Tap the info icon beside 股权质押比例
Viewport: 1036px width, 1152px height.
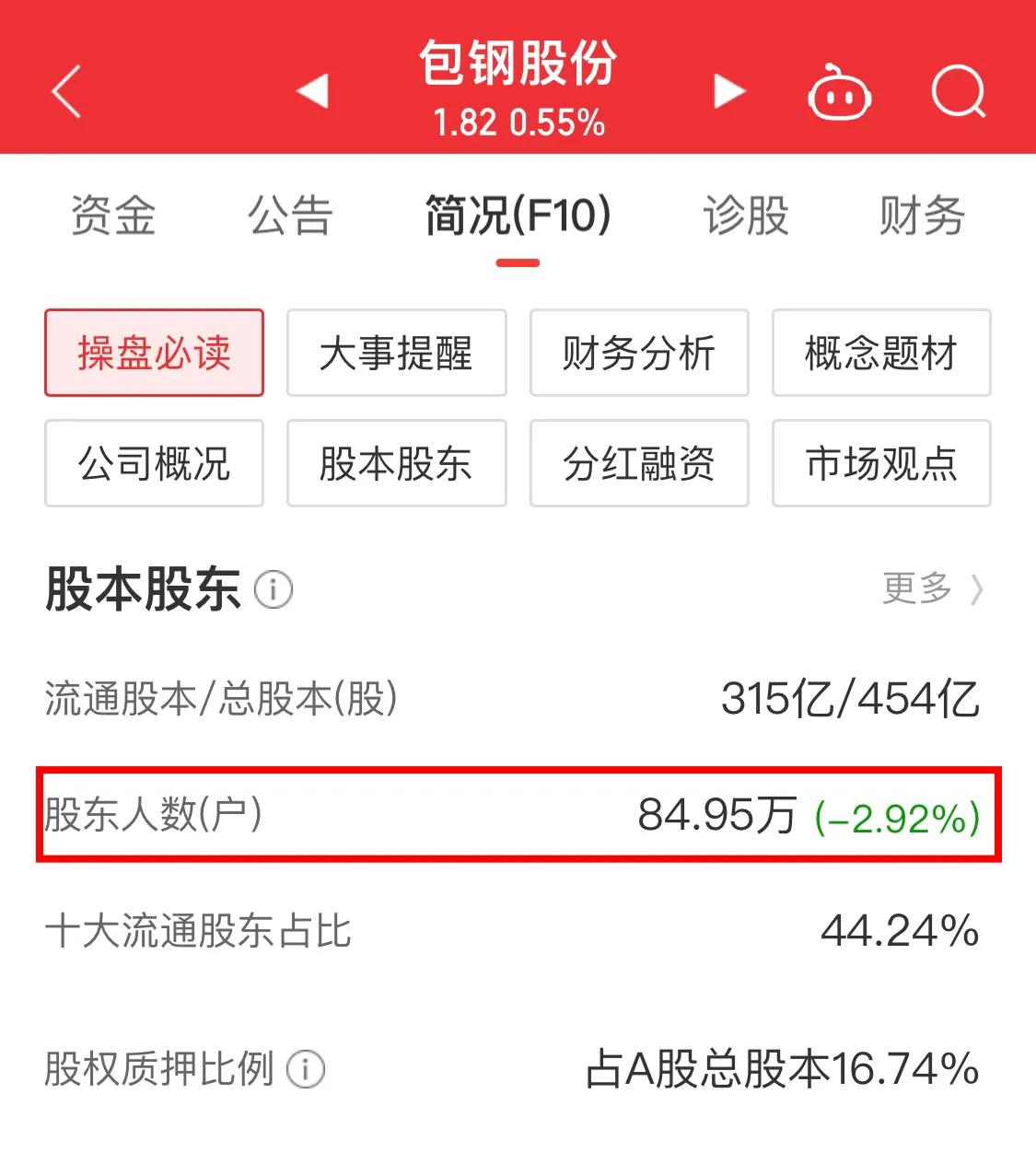304,1069
